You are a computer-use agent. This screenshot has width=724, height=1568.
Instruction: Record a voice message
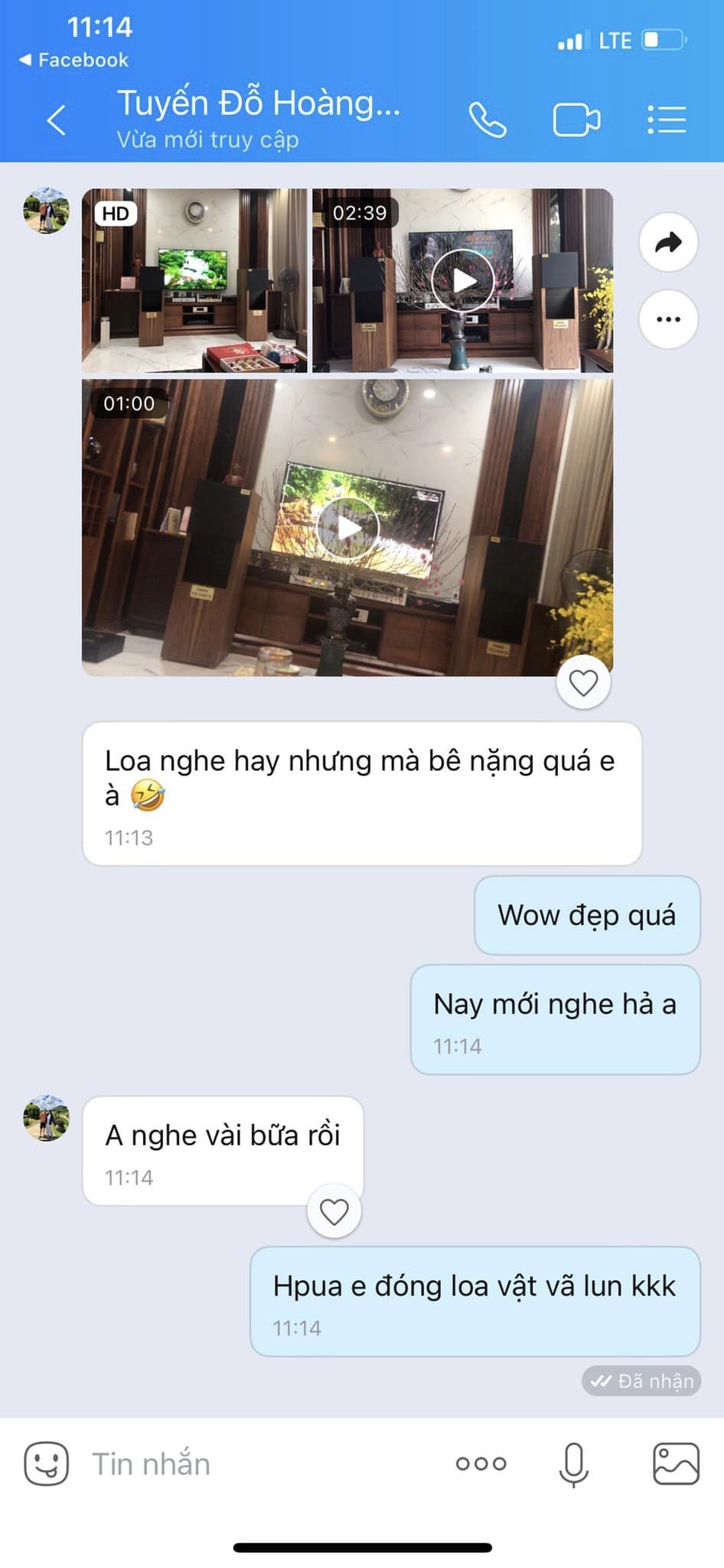tap(573, 1465)
